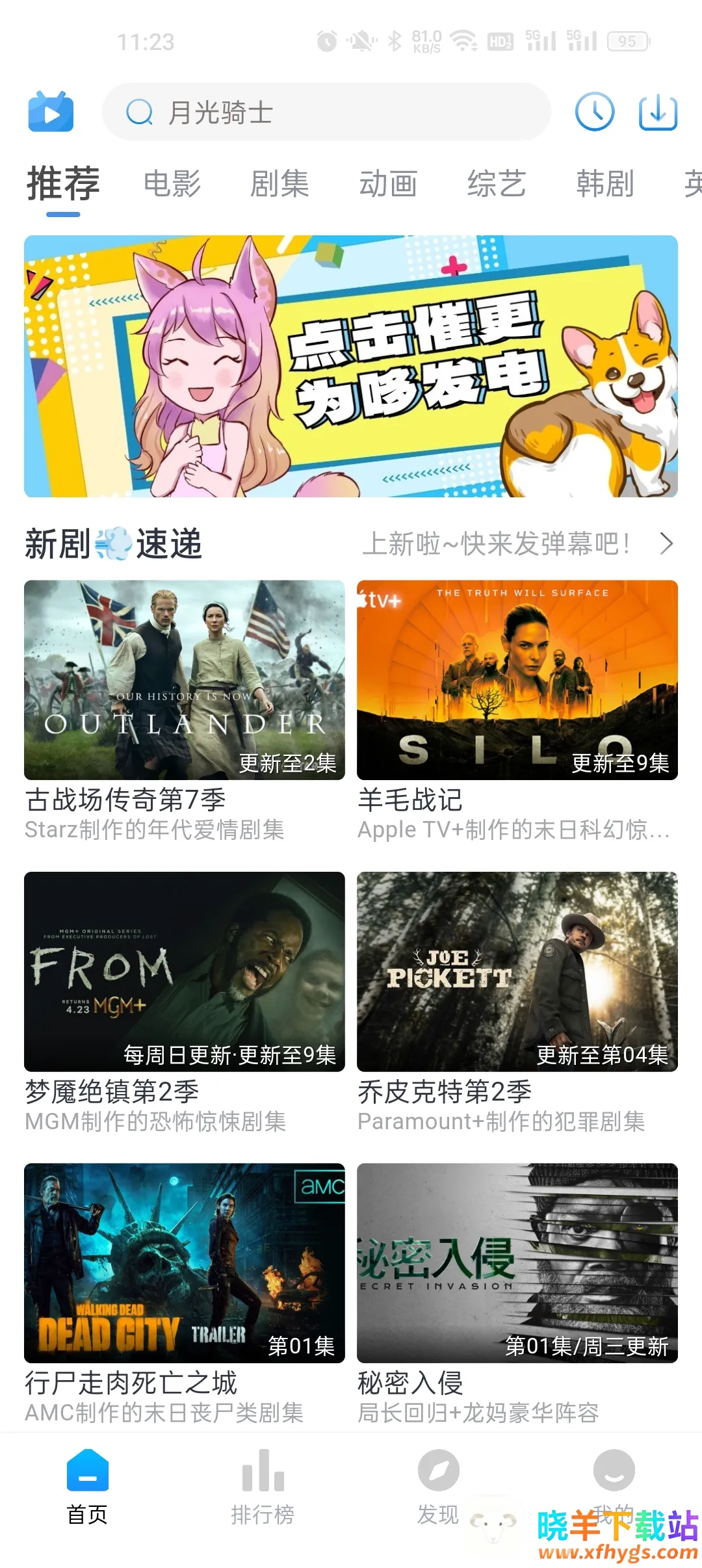Switch to the 剧集 tab
The width and height of the screenshot is (702, 1568).
click(x=280, y=184)
